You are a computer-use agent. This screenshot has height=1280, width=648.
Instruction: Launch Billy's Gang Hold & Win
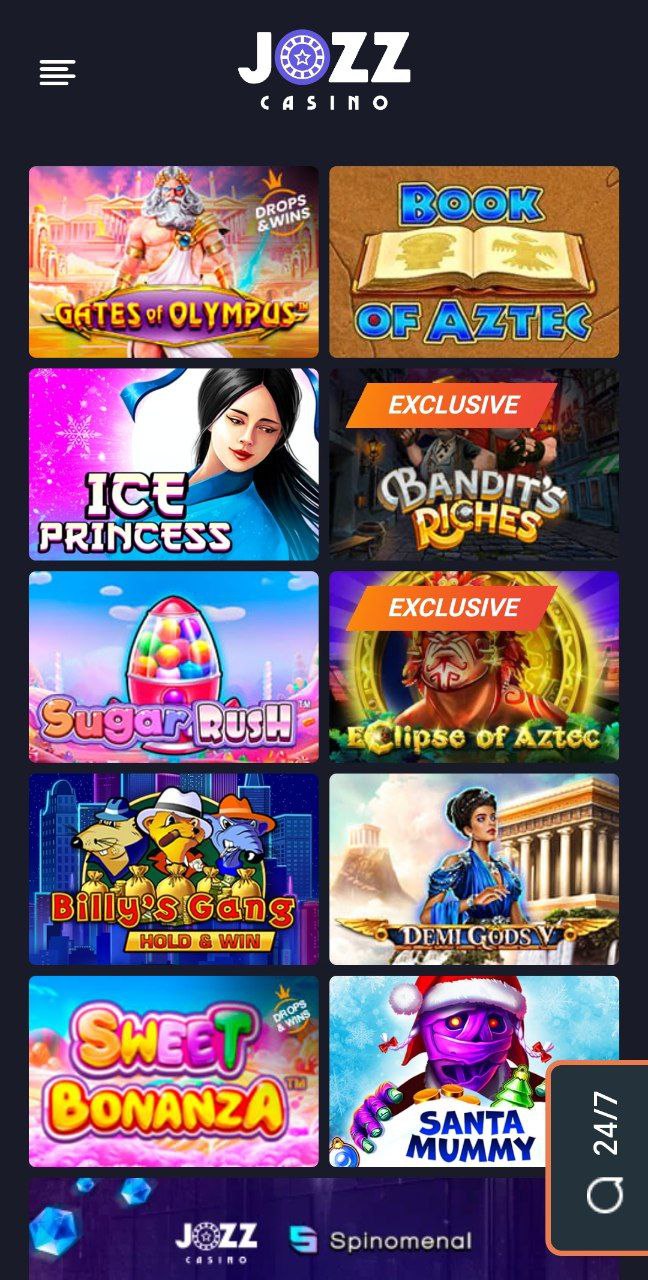174,869
